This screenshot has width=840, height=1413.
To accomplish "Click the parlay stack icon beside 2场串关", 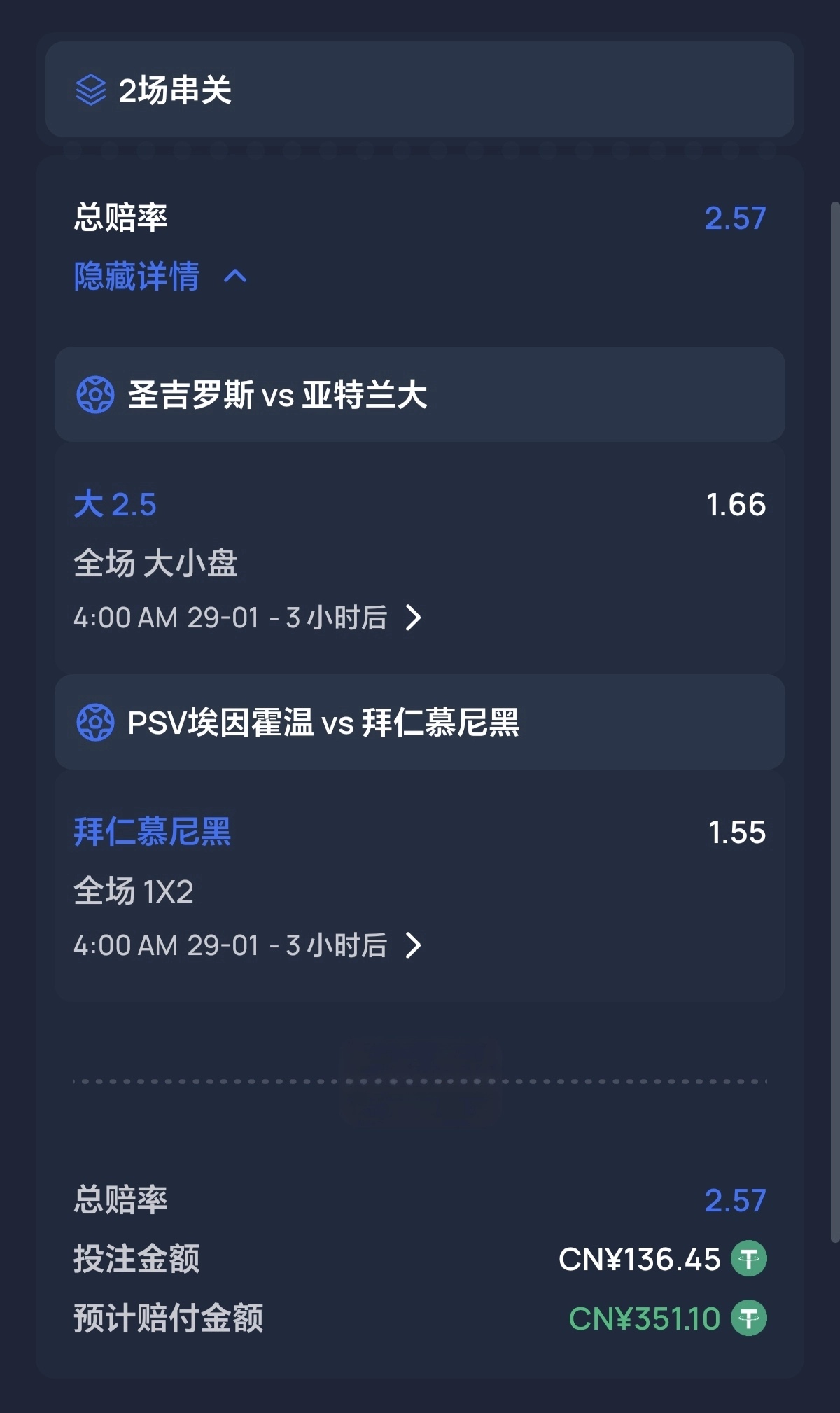I will [x=90, y=90].
